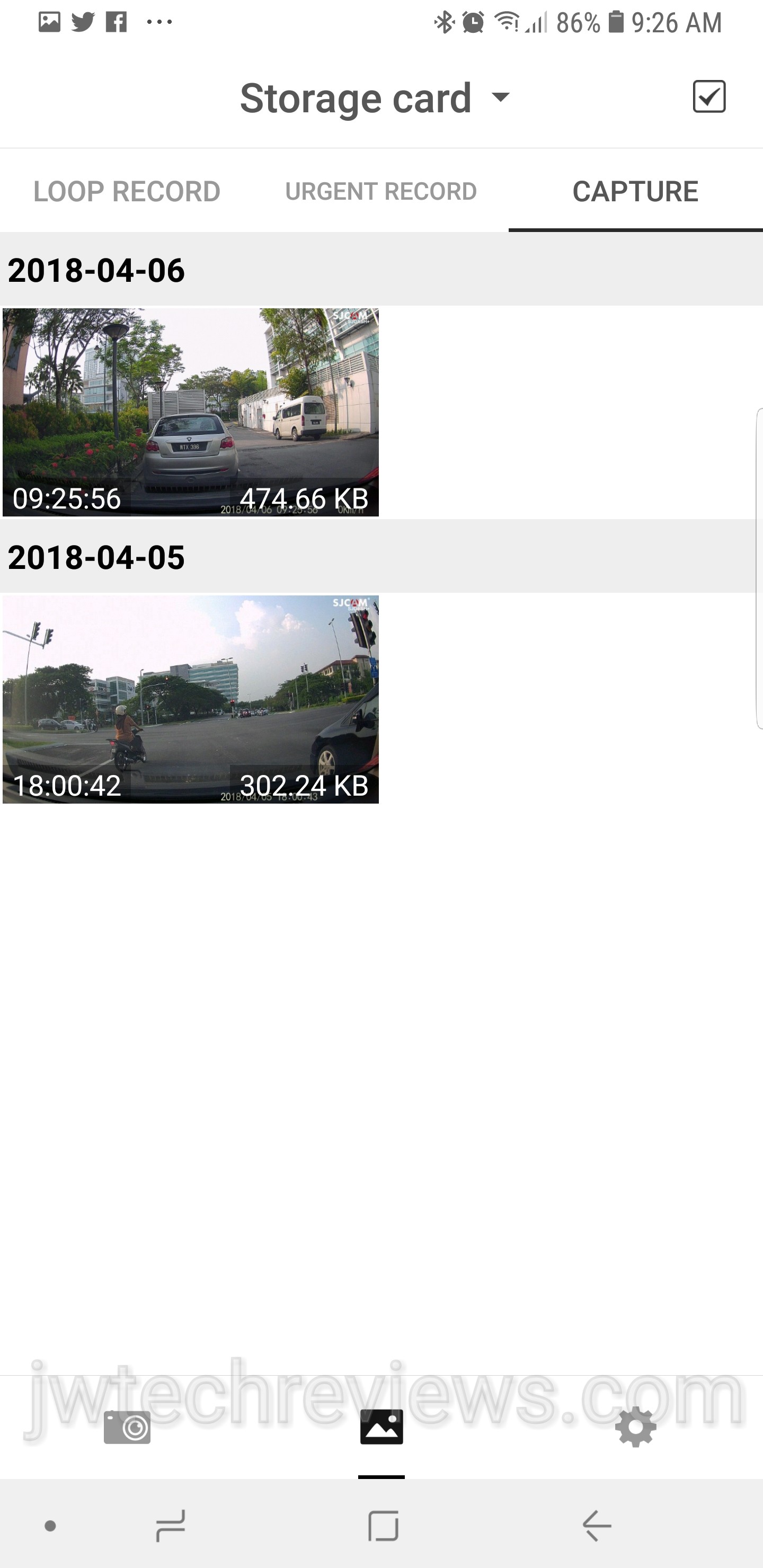The image size is (763, 1568).
Task: Open the gallery tab in bottom bar
Action: pyautogui.click(x=381, y=1426)
